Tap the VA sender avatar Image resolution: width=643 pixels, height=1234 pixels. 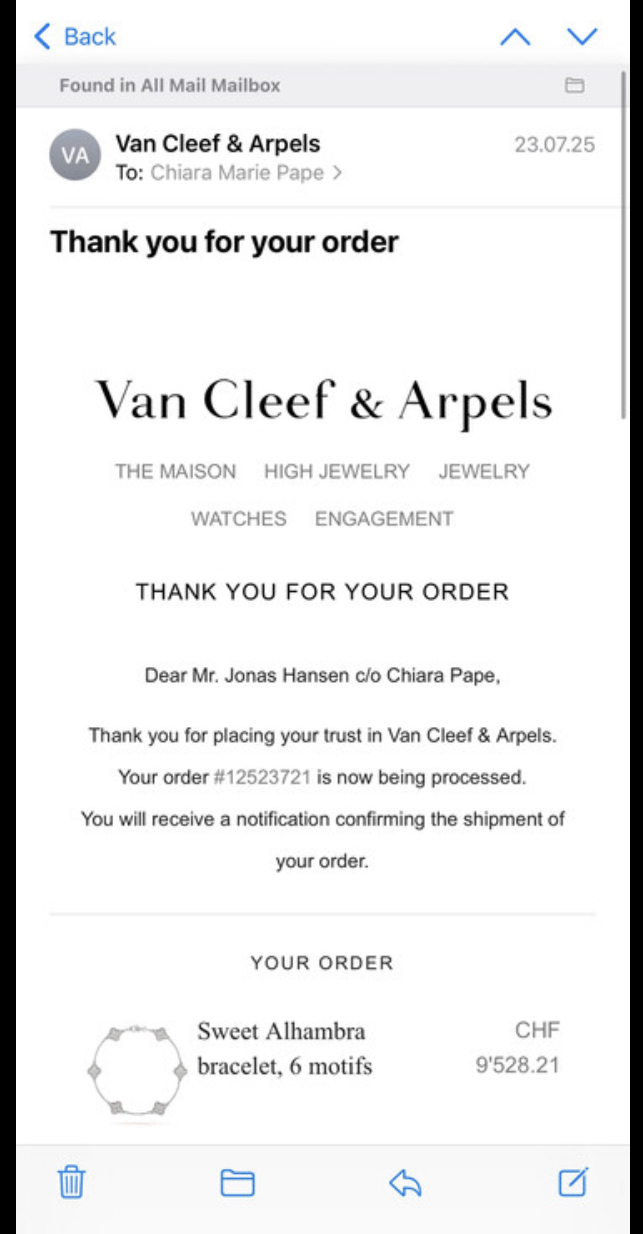coord(75,156)
